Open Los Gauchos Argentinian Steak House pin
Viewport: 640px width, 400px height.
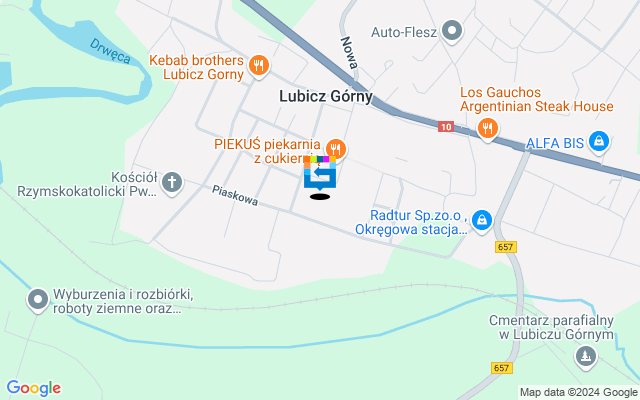487,127
